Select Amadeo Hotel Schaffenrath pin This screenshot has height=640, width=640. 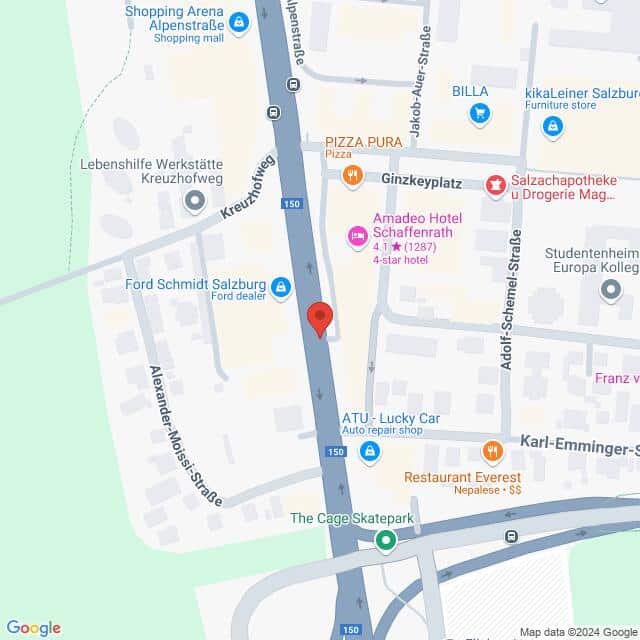(357, 236)
